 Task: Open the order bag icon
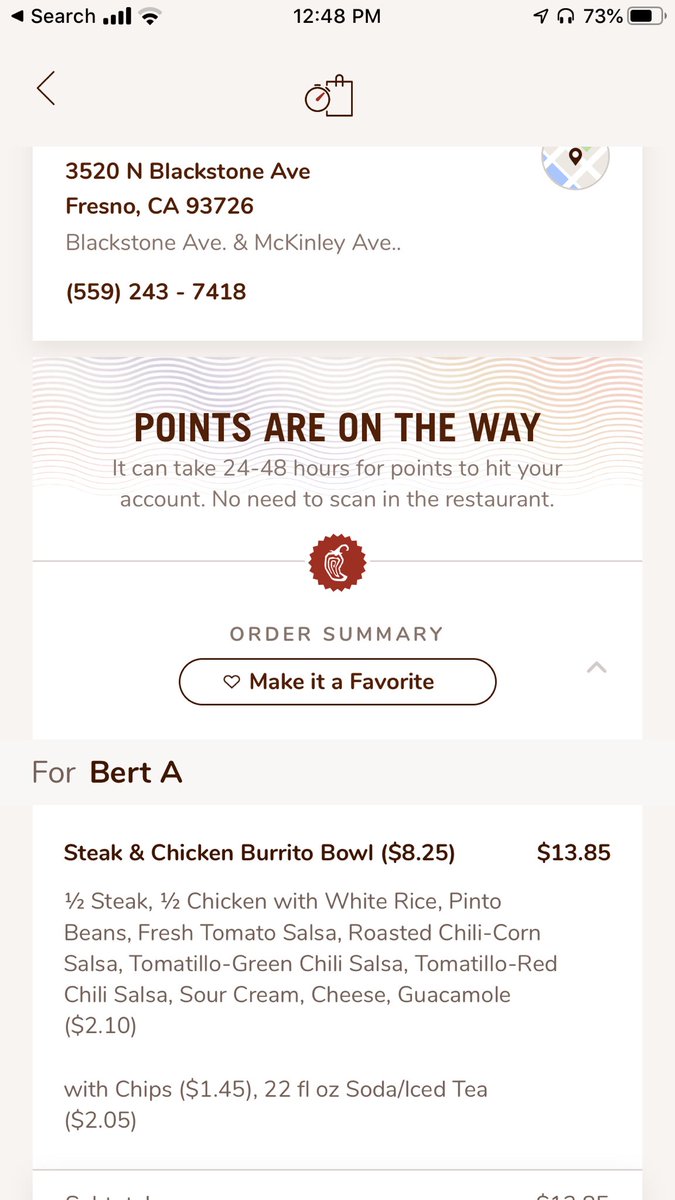[x=329, y=96]
